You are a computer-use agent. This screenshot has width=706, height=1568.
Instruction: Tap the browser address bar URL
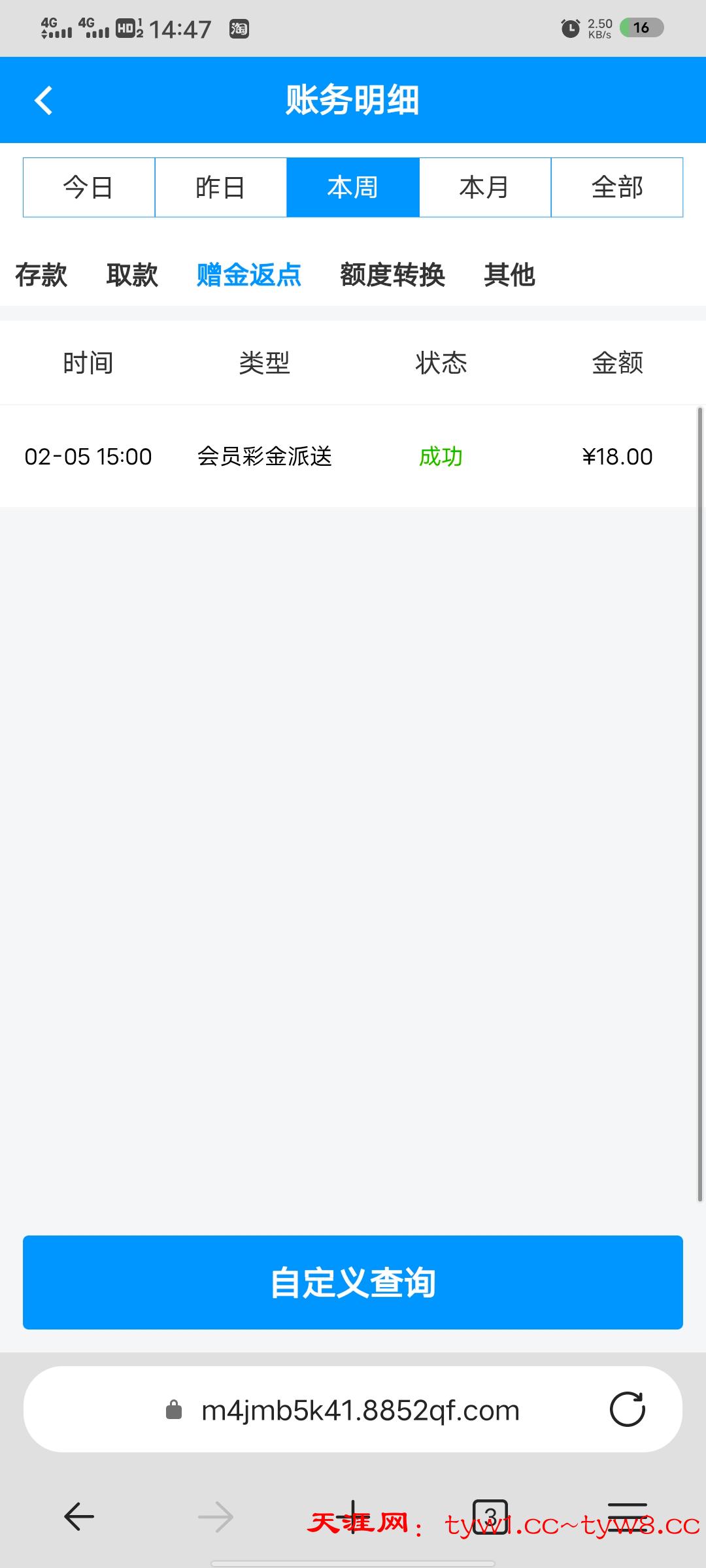pos(360,1411)
